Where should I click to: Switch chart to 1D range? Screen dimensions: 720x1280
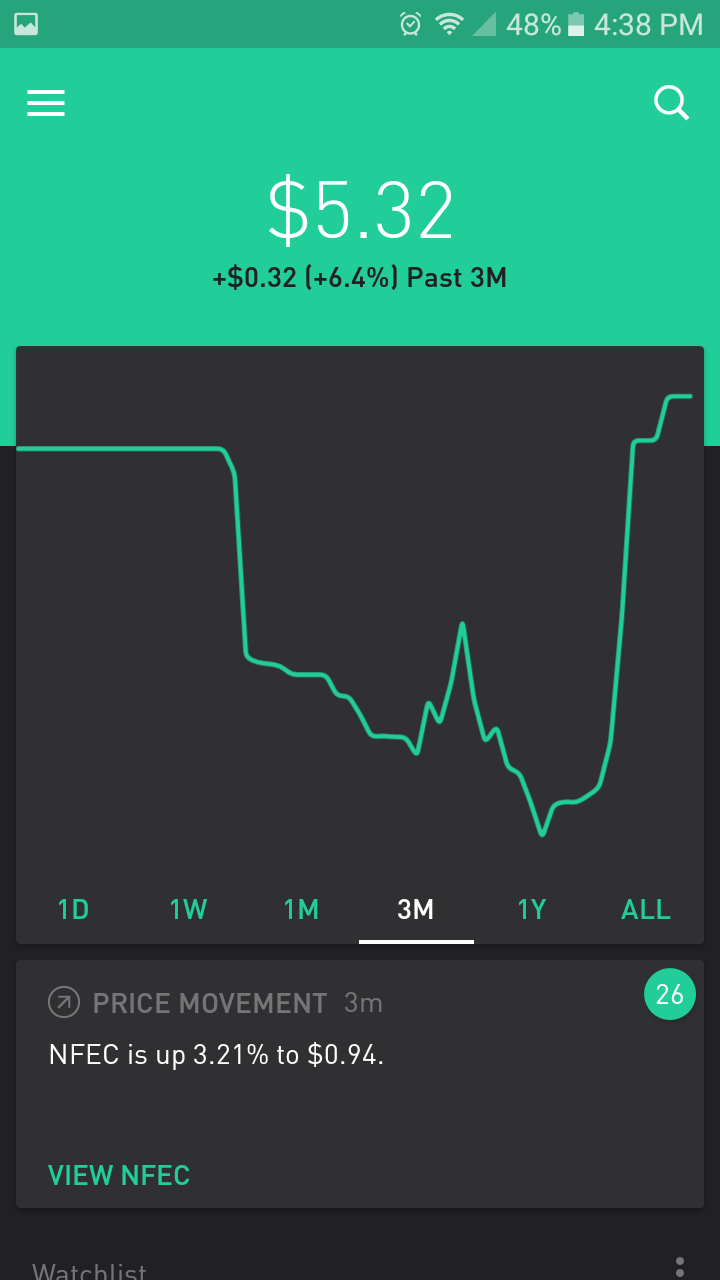(73, 909)
